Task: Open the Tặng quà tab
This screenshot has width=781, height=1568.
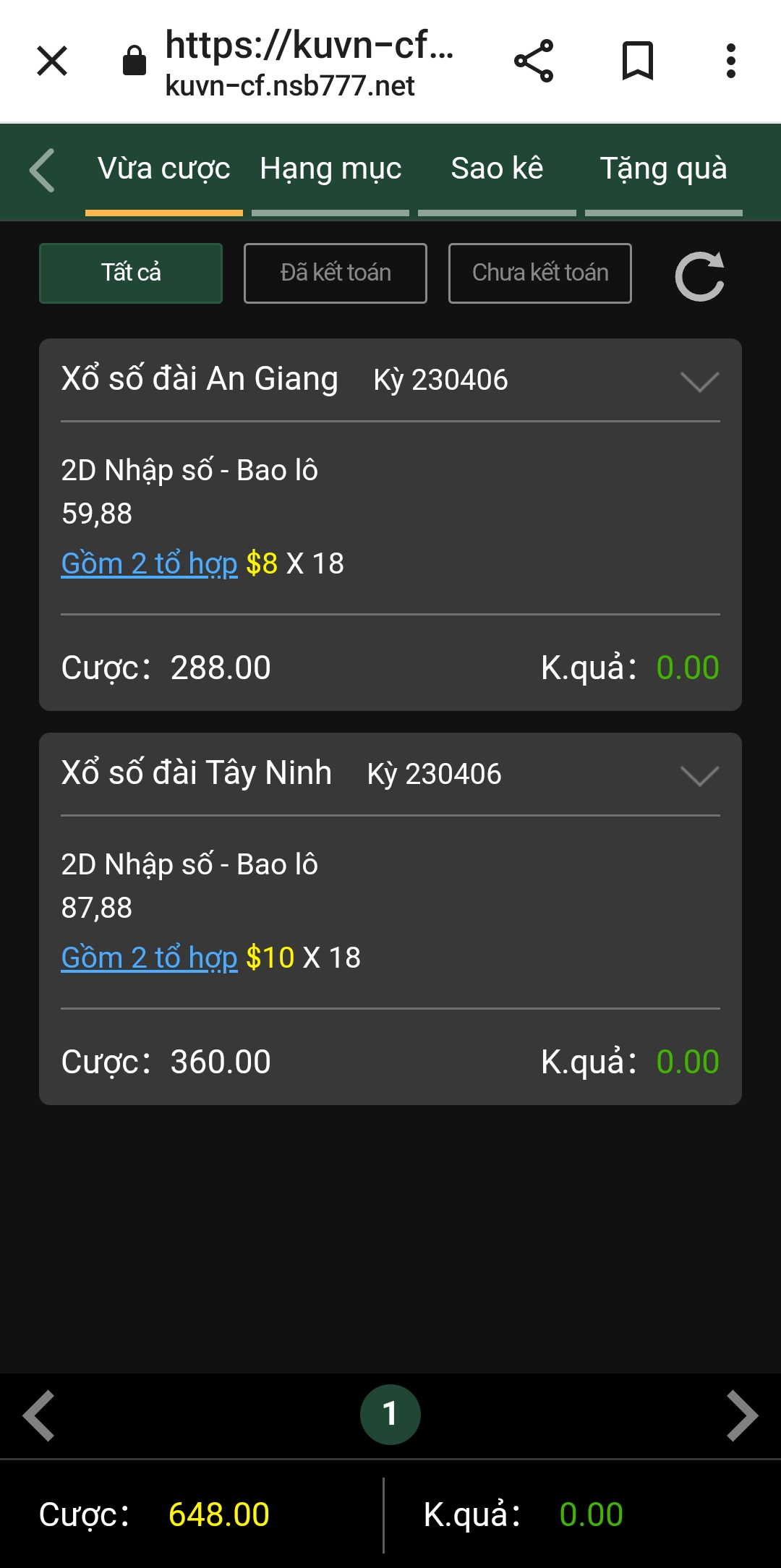Action: click(663, 169)
